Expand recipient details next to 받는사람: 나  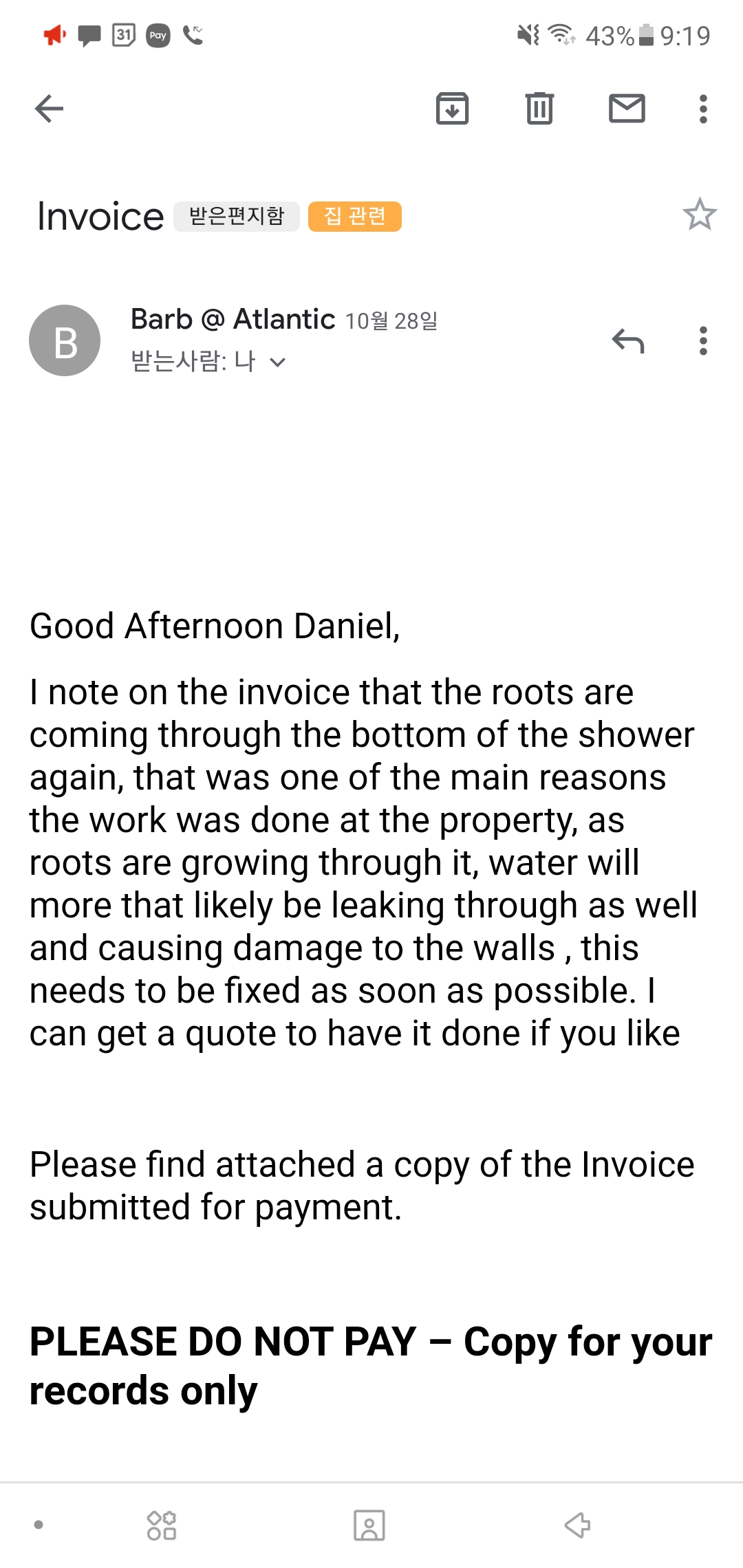(277, 362)
